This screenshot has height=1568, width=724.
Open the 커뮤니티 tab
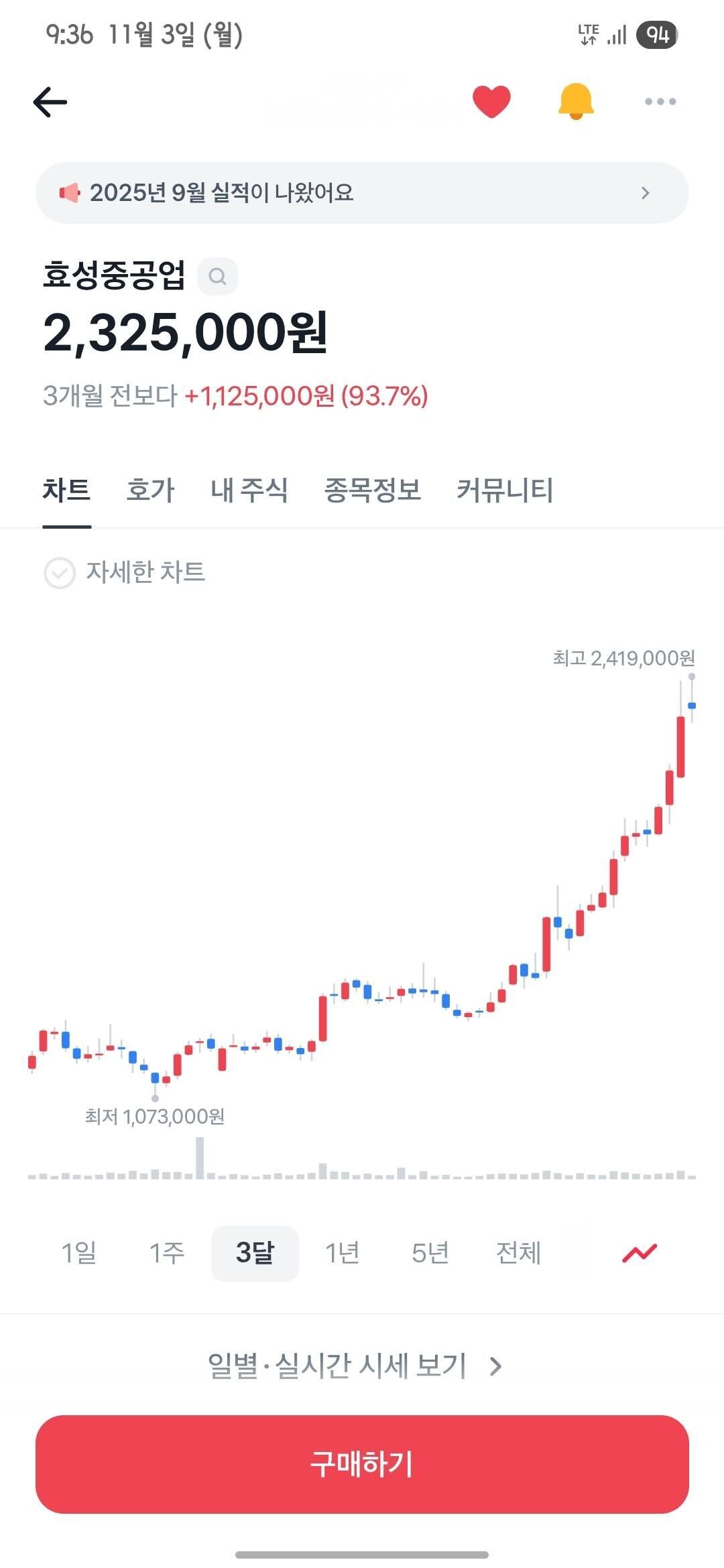click(505, 491)
